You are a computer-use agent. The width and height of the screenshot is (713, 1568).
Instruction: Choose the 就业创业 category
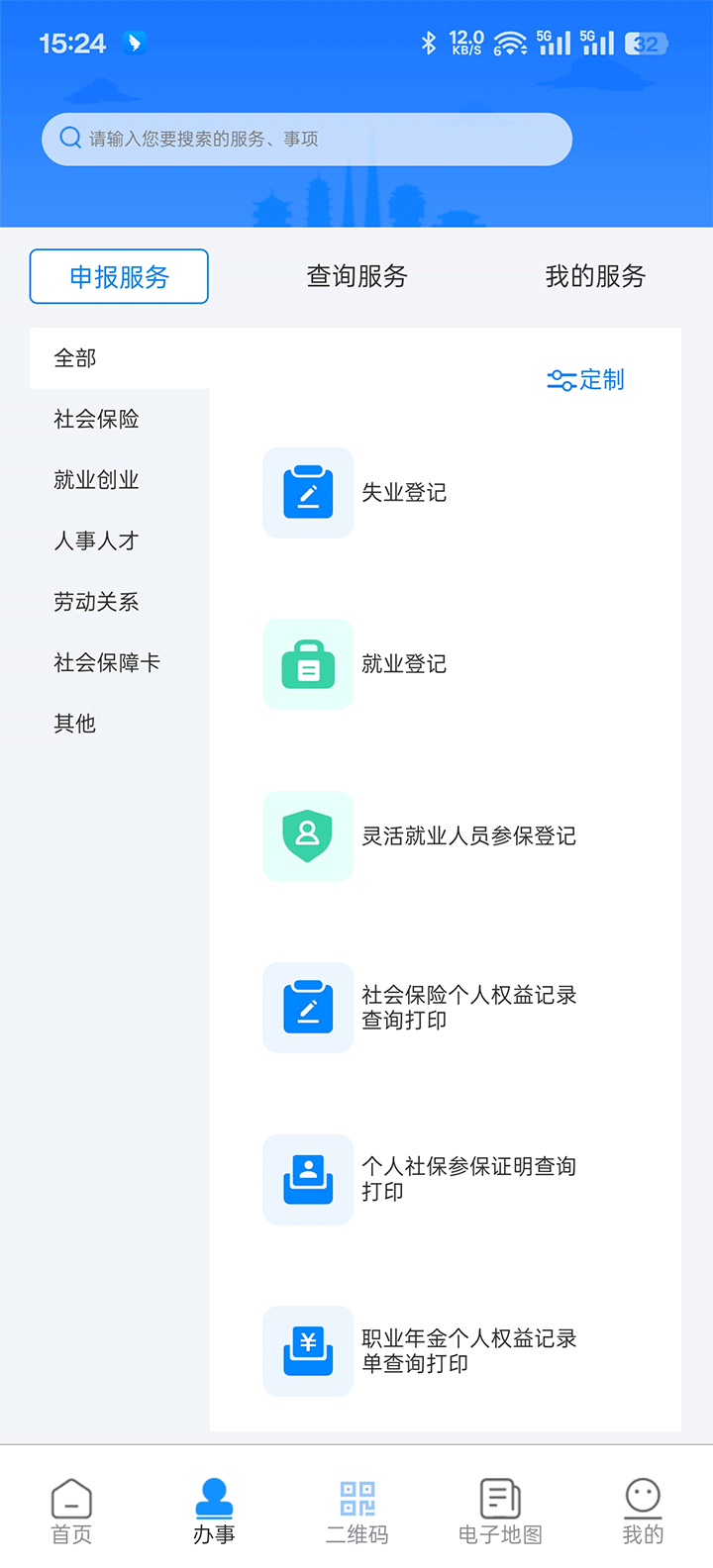click(119, 480)
